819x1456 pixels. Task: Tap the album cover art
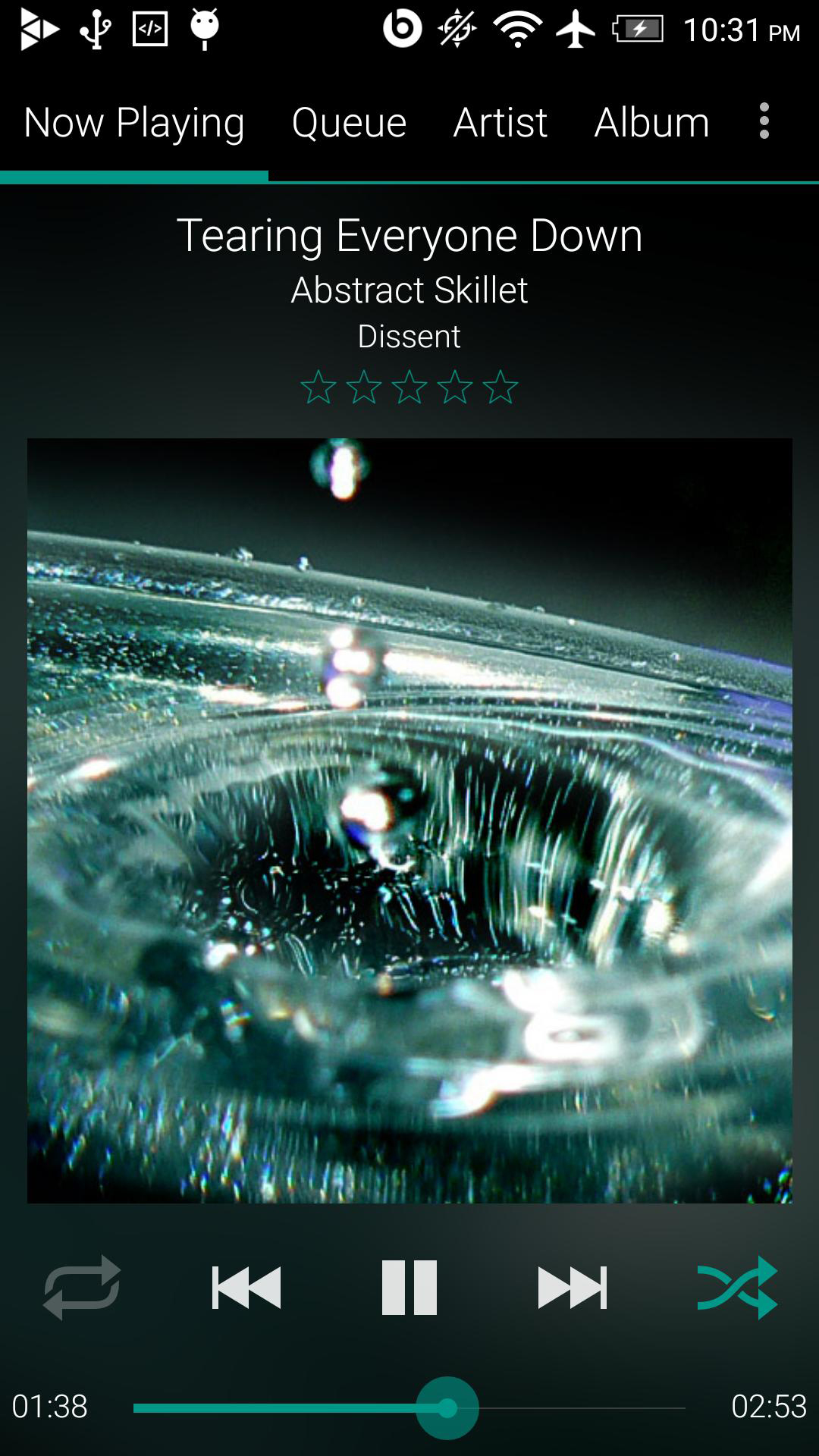(409, 821)
